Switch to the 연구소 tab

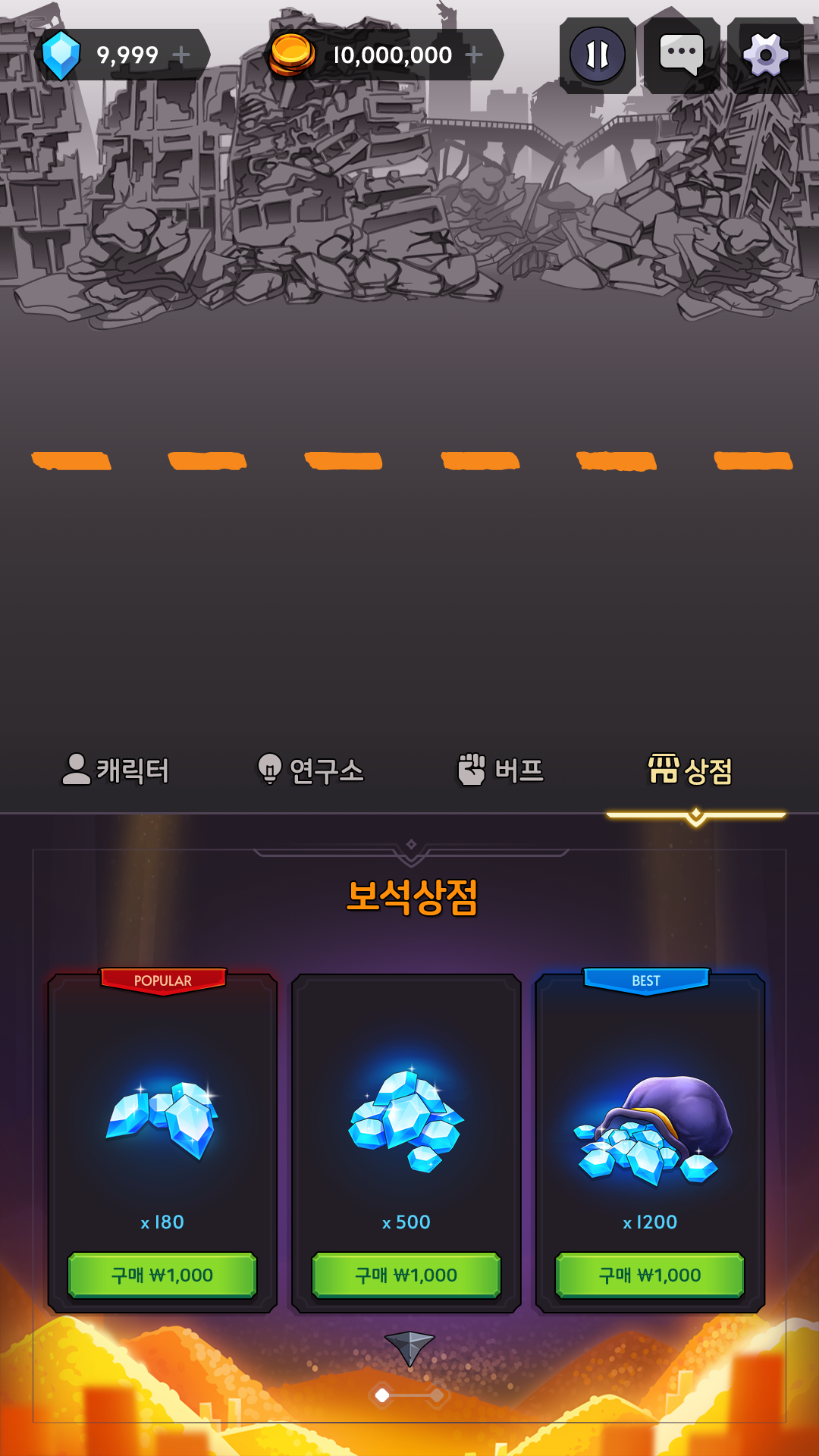pyautogui.click(x=311, y=770)
